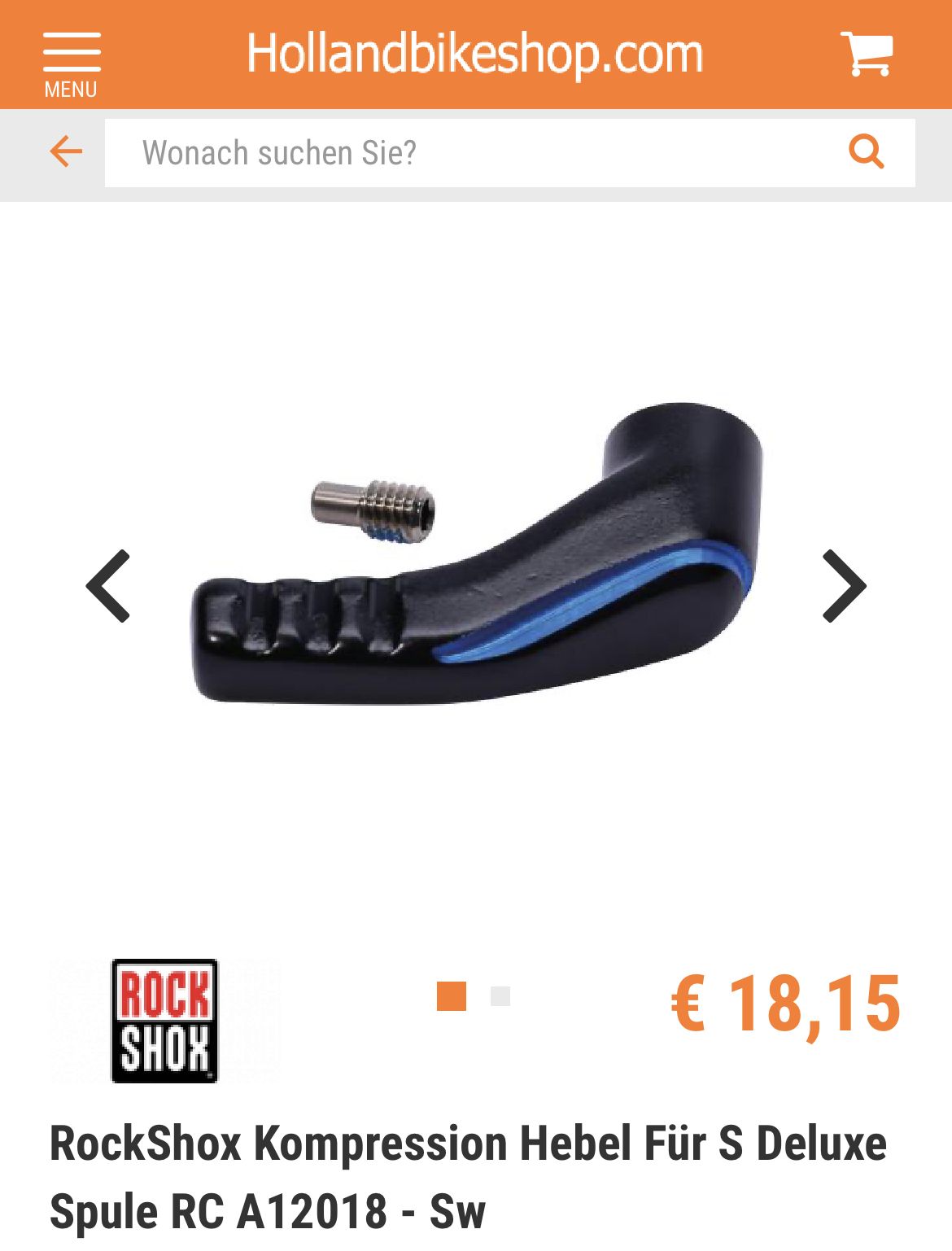Go back with the orange arrow

(x=66, y=151)
